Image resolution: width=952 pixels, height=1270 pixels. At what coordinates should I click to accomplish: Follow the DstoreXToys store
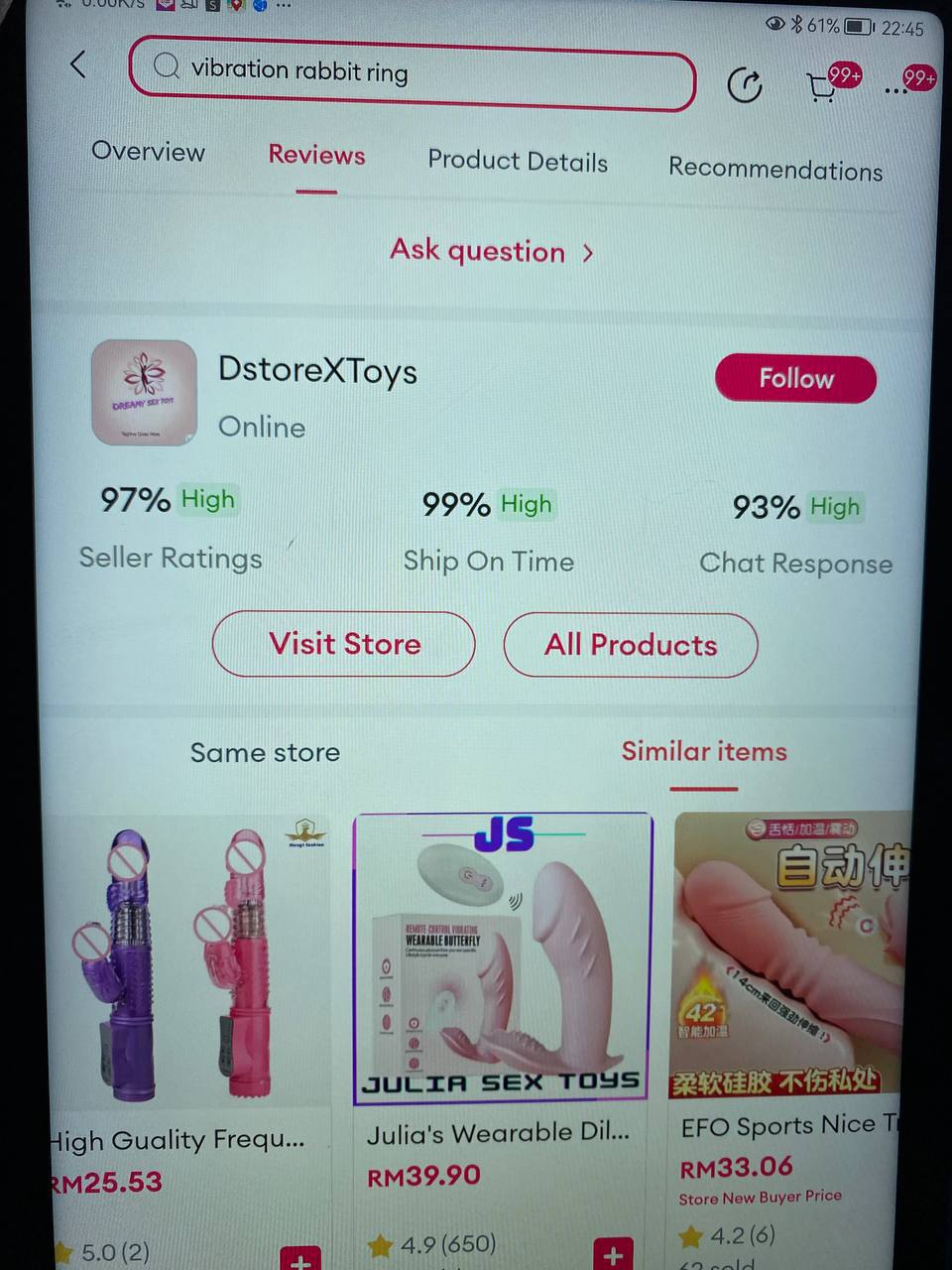795,379
